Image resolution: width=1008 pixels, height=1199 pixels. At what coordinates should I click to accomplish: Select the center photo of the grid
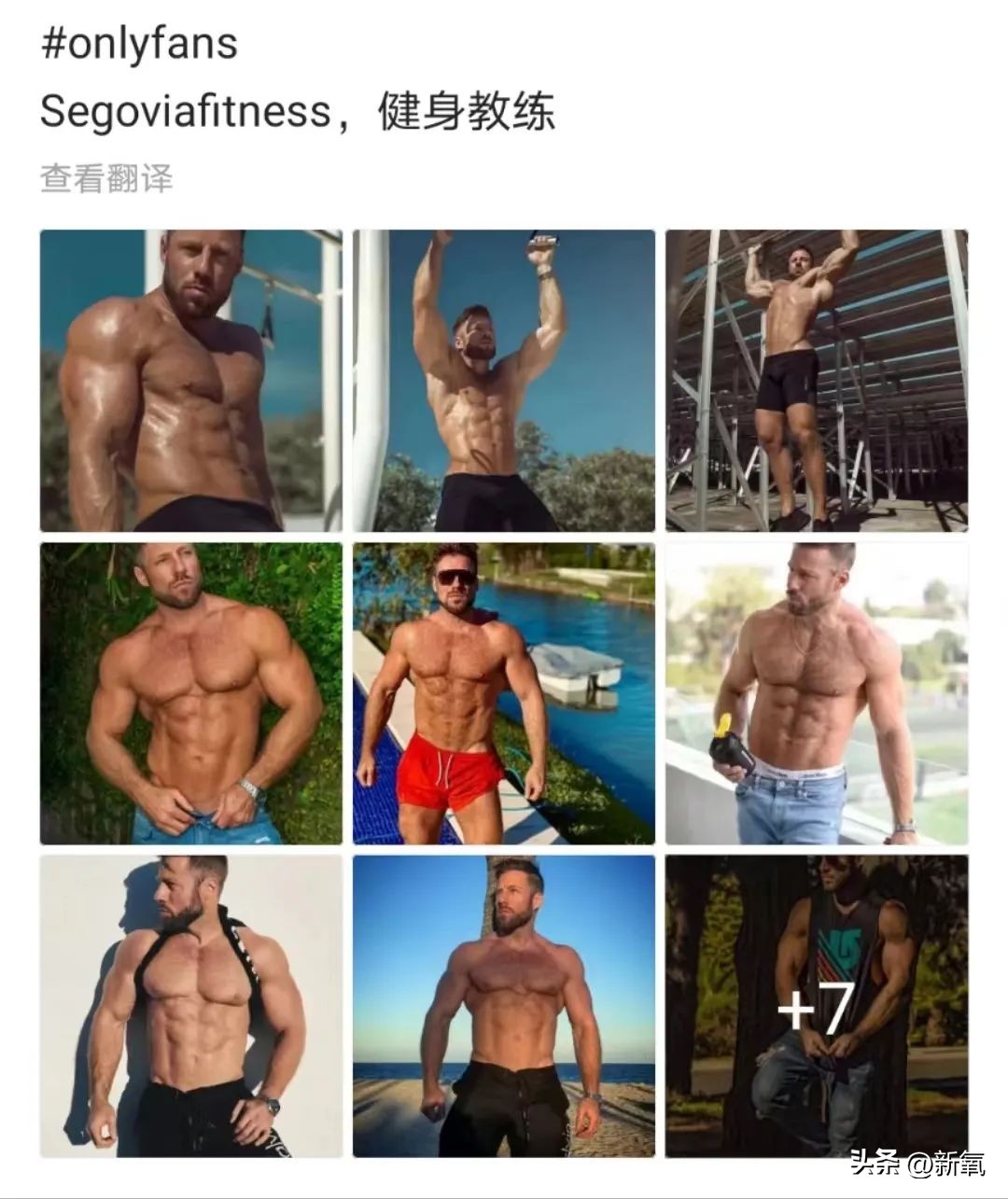[x=502, y=692]
